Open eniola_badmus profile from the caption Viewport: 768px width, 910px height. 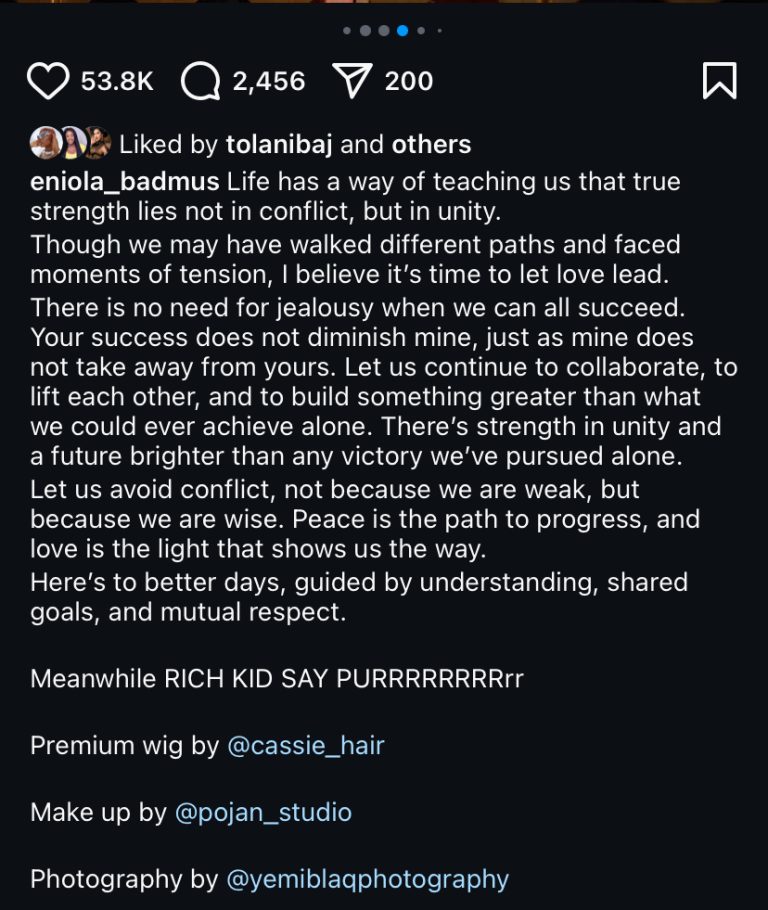click(125, 182)
